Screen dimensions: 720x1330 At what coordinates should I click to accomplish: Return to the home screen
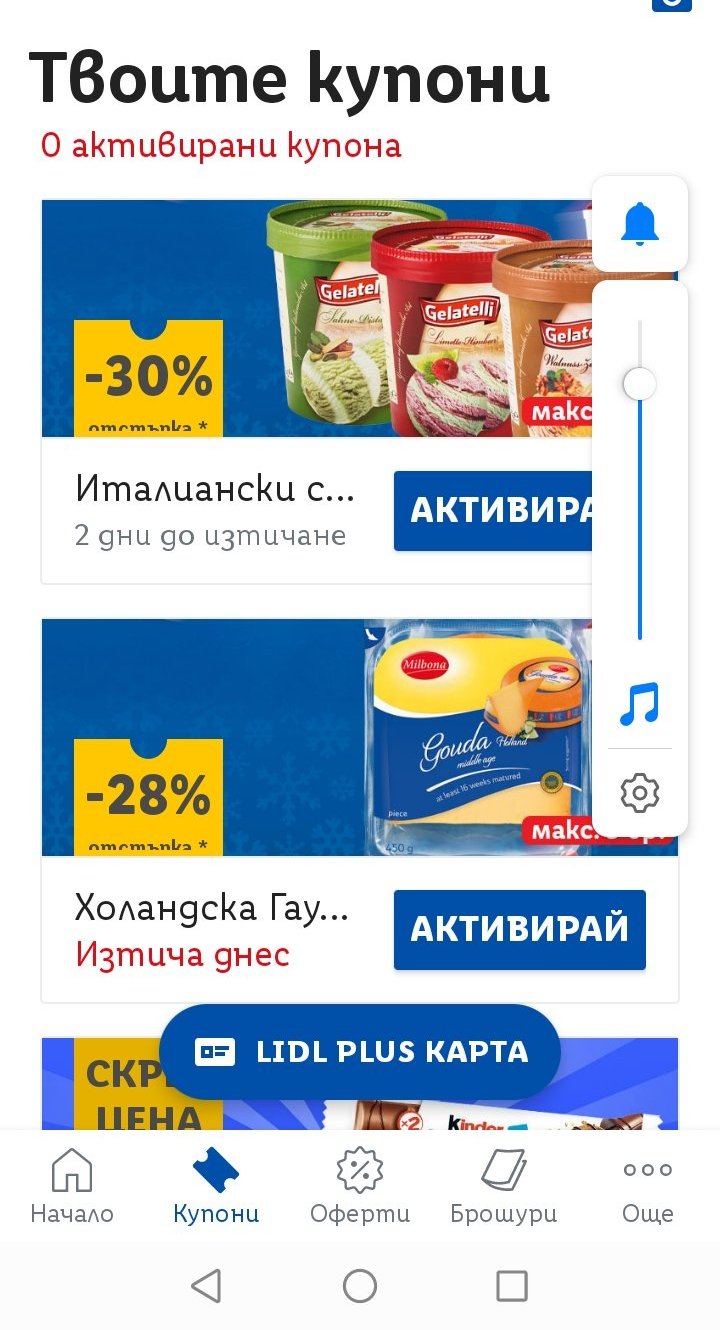point(360,1286)
